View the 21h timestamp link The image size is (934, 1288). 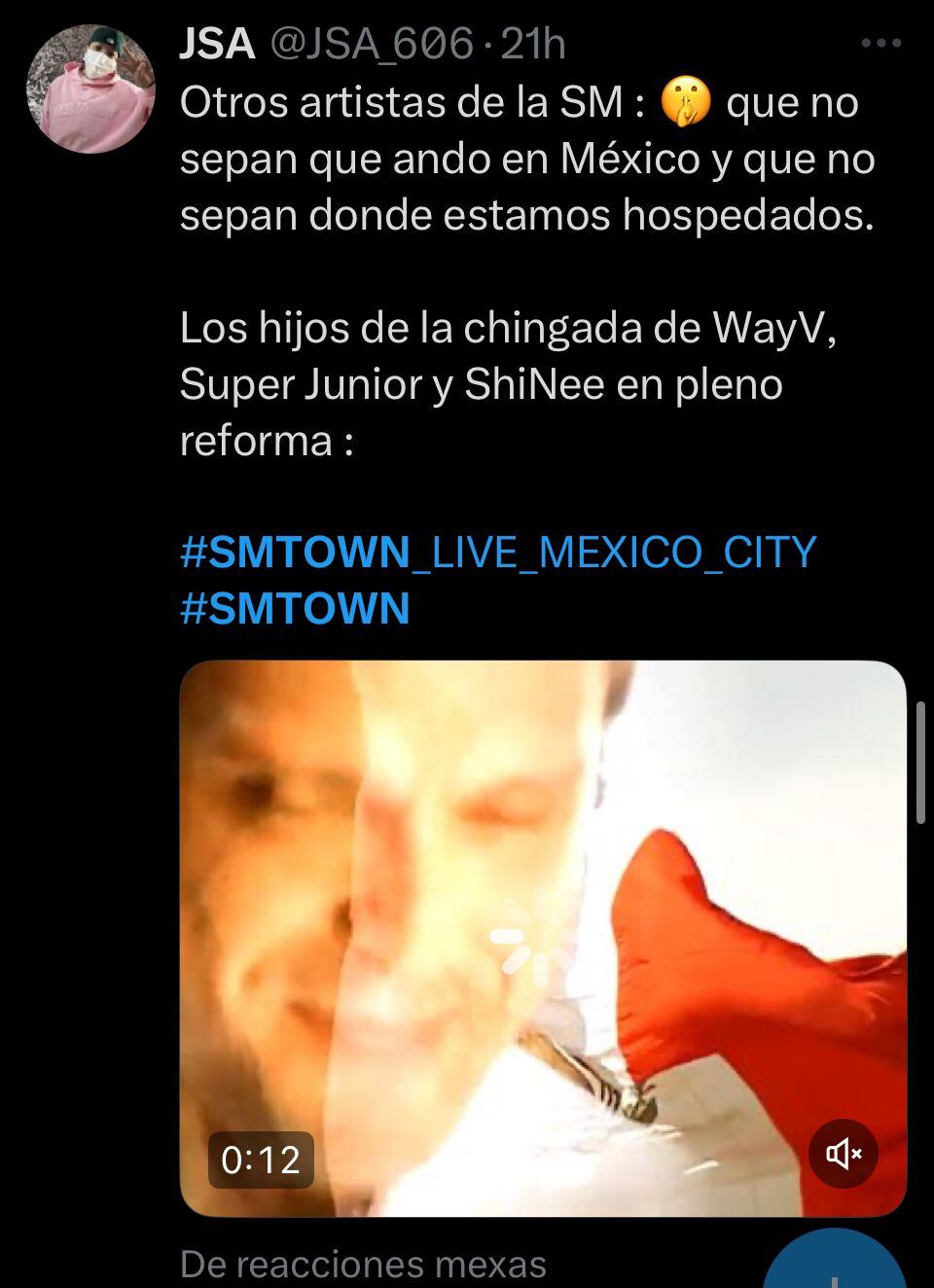[x=533, y=41]
